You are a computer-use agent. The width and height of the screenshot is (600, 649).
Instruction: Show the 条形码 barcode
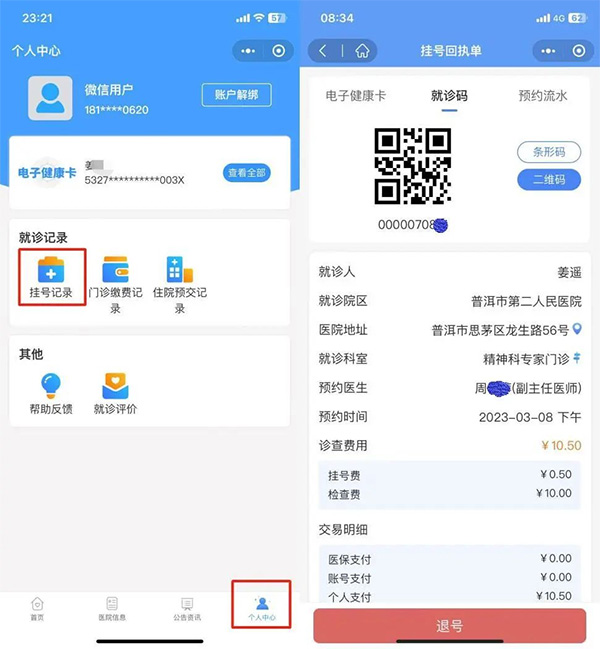tap(548, 152)
